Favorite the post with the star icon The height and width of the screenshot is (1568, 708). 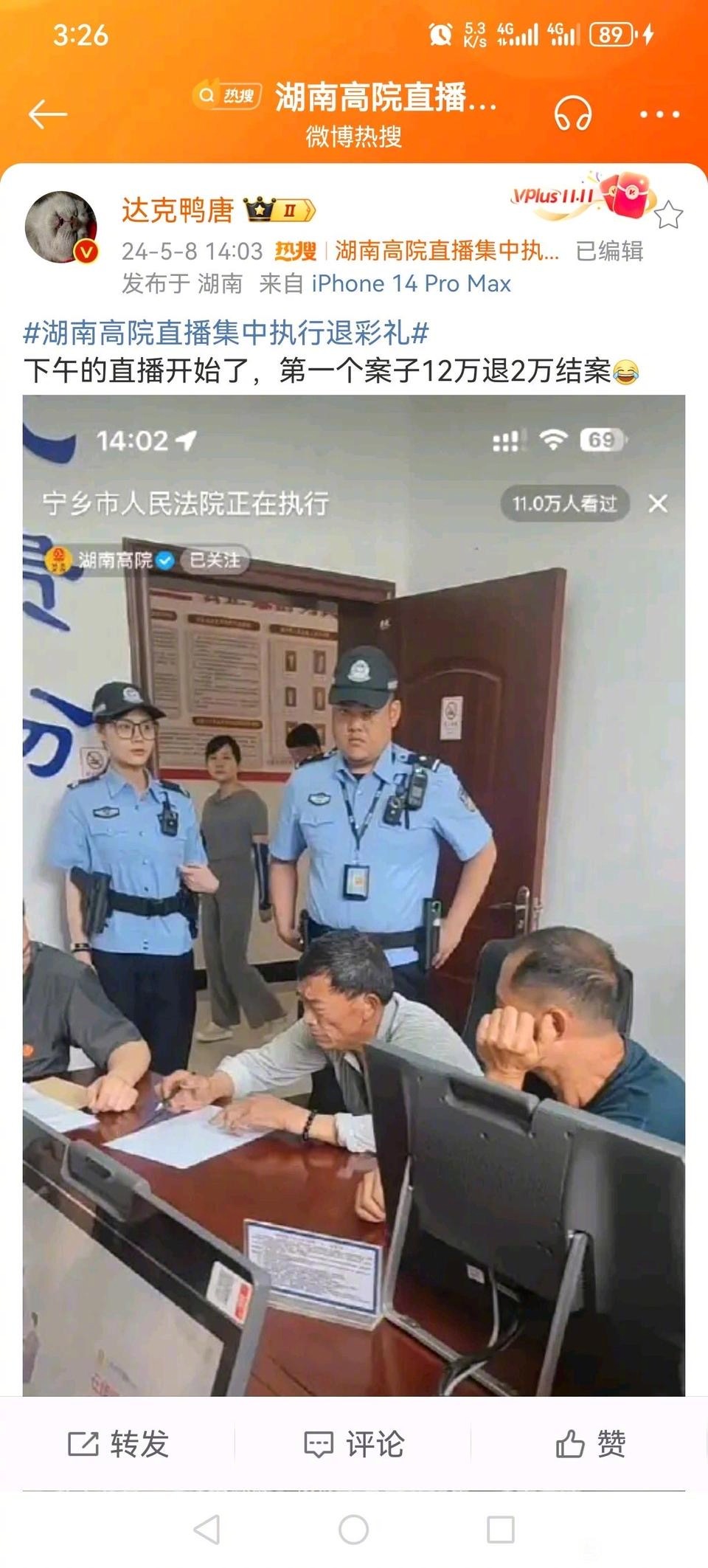tap(668, 215)
